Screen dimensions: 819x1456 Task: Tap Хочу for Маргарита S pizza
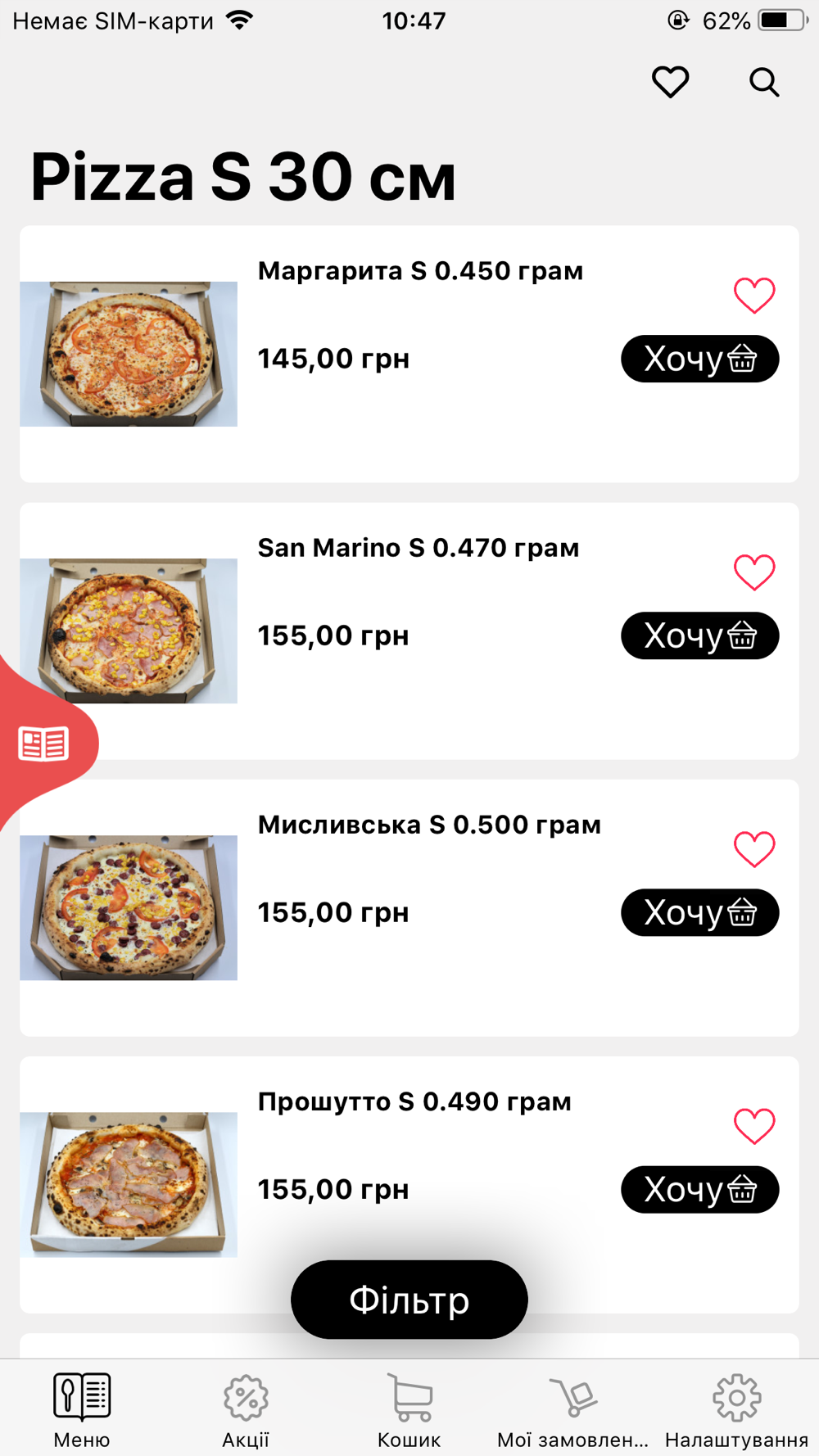point(699,359)
